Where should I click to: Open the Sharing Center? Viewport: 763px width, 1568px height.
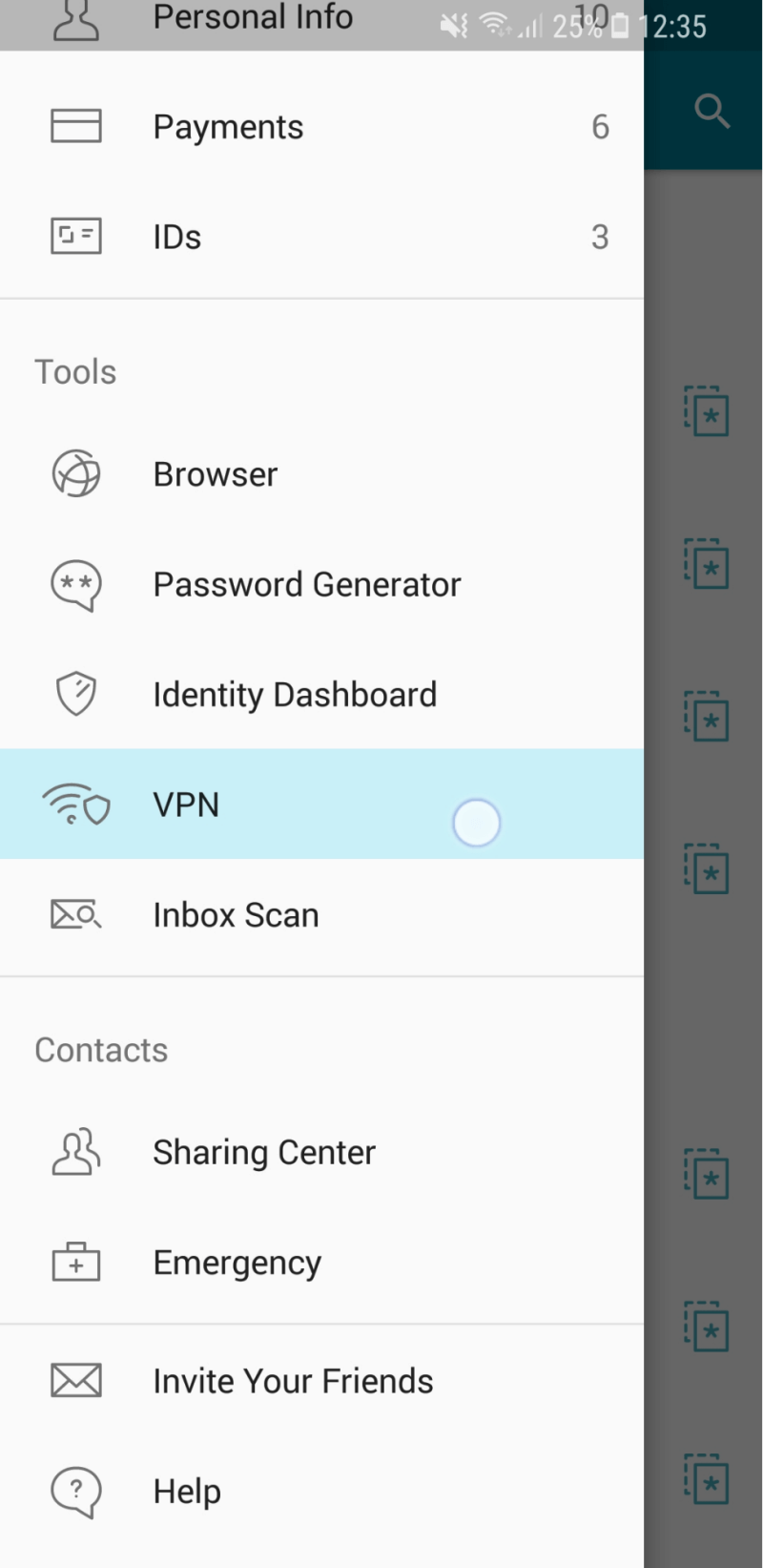click(x=321, y=1152)
